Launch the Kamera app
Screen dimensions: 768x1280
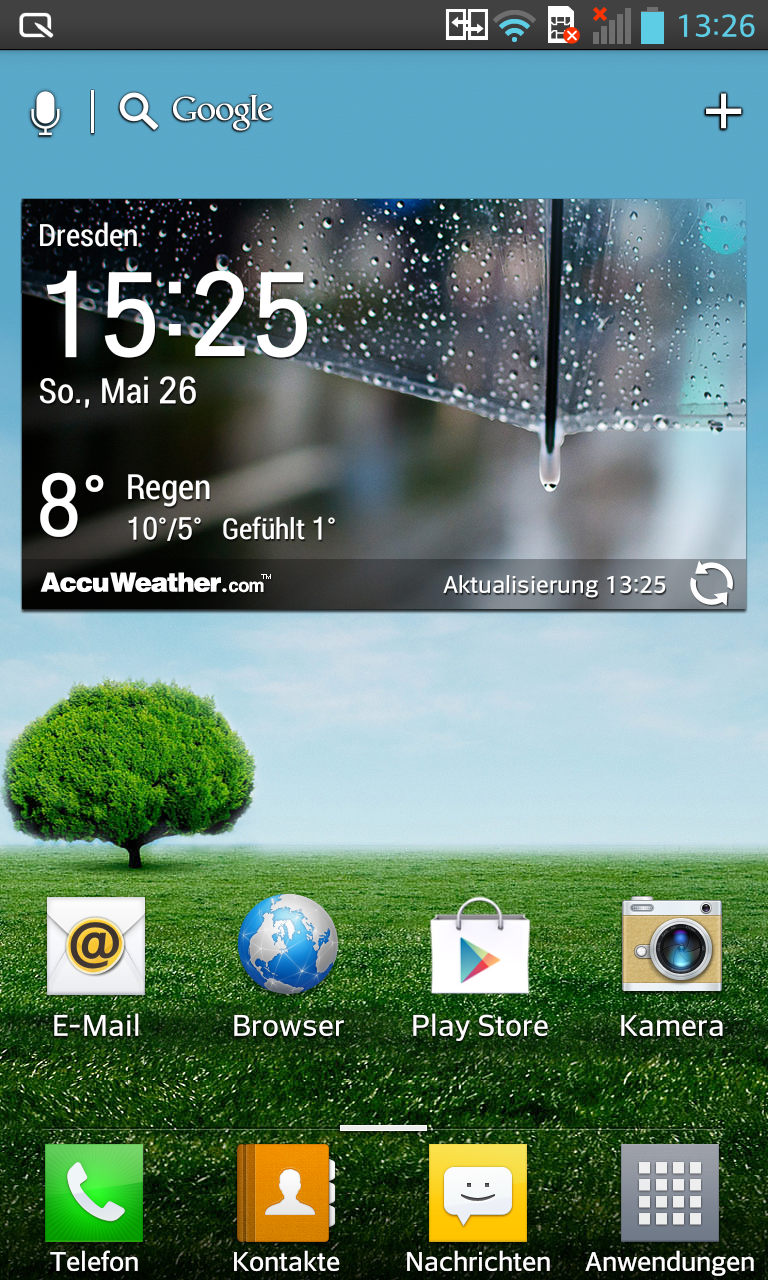671,967
